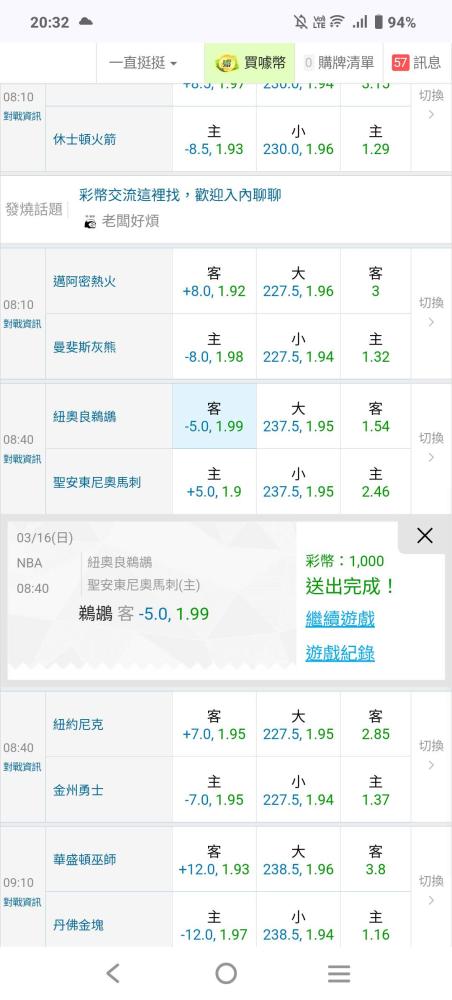
Task: Tap 切換 for the 熱火 vs 灰熊 game
Action: click(x=431, y=312)
